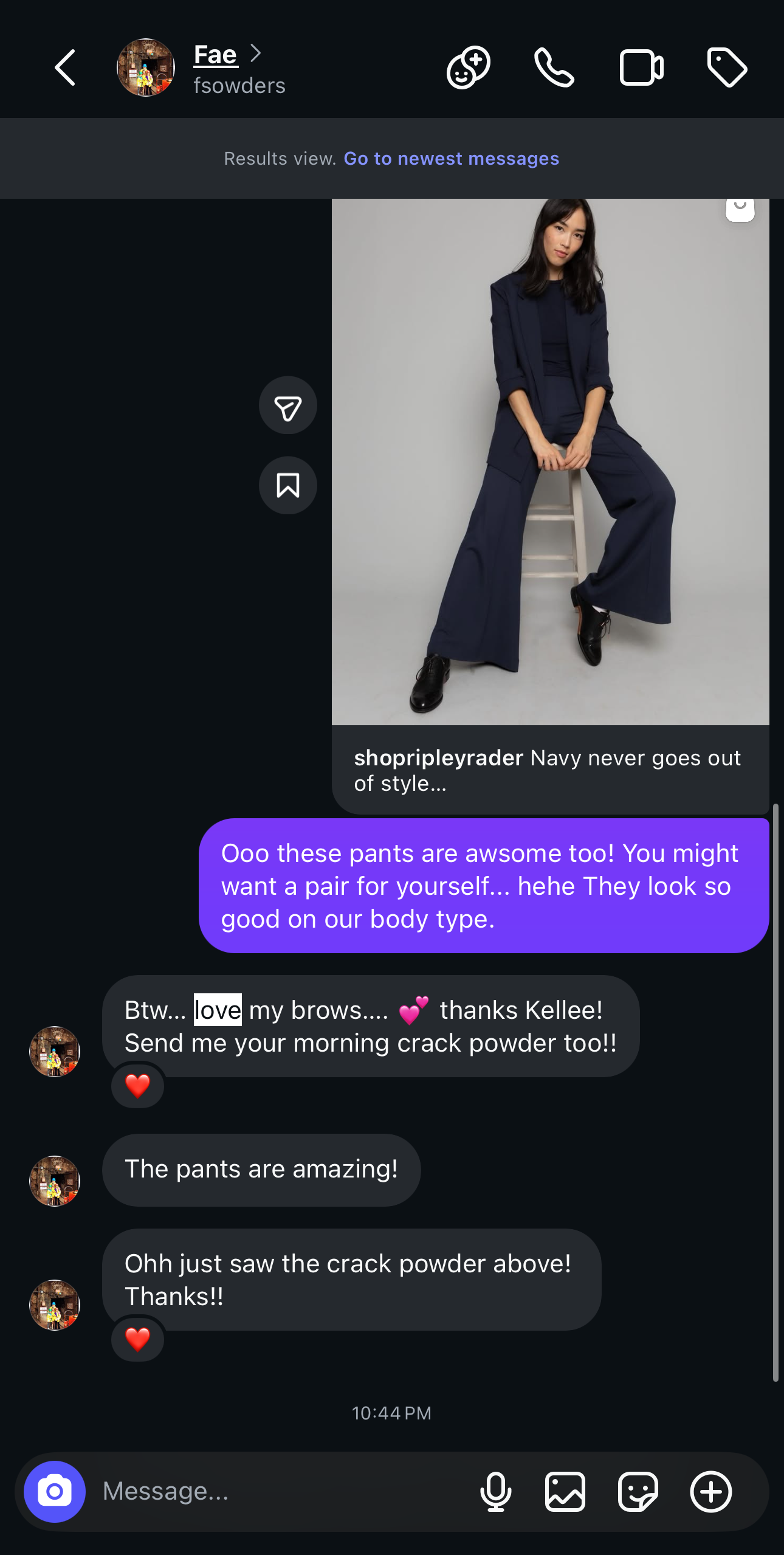
Task: Go back to the inbox
Action: 65,67
